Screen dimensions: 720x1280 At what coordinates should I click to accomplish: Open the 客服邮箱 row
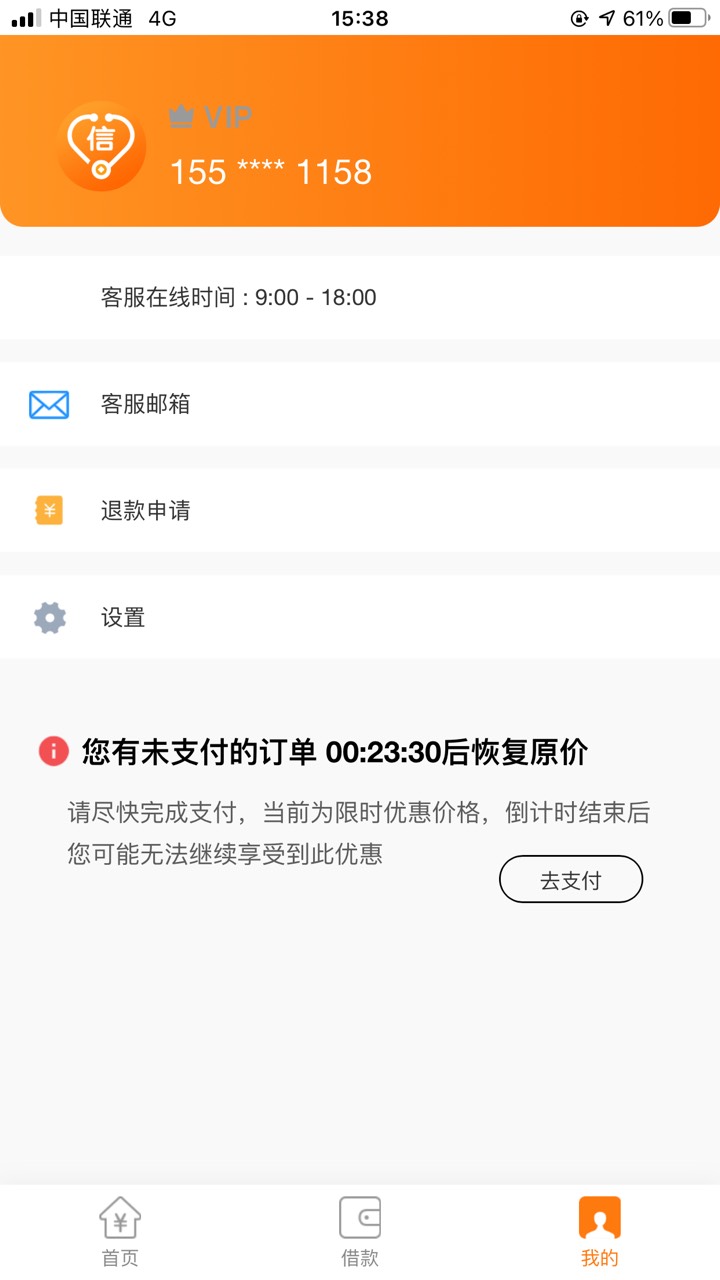click(x=360, y=404)
